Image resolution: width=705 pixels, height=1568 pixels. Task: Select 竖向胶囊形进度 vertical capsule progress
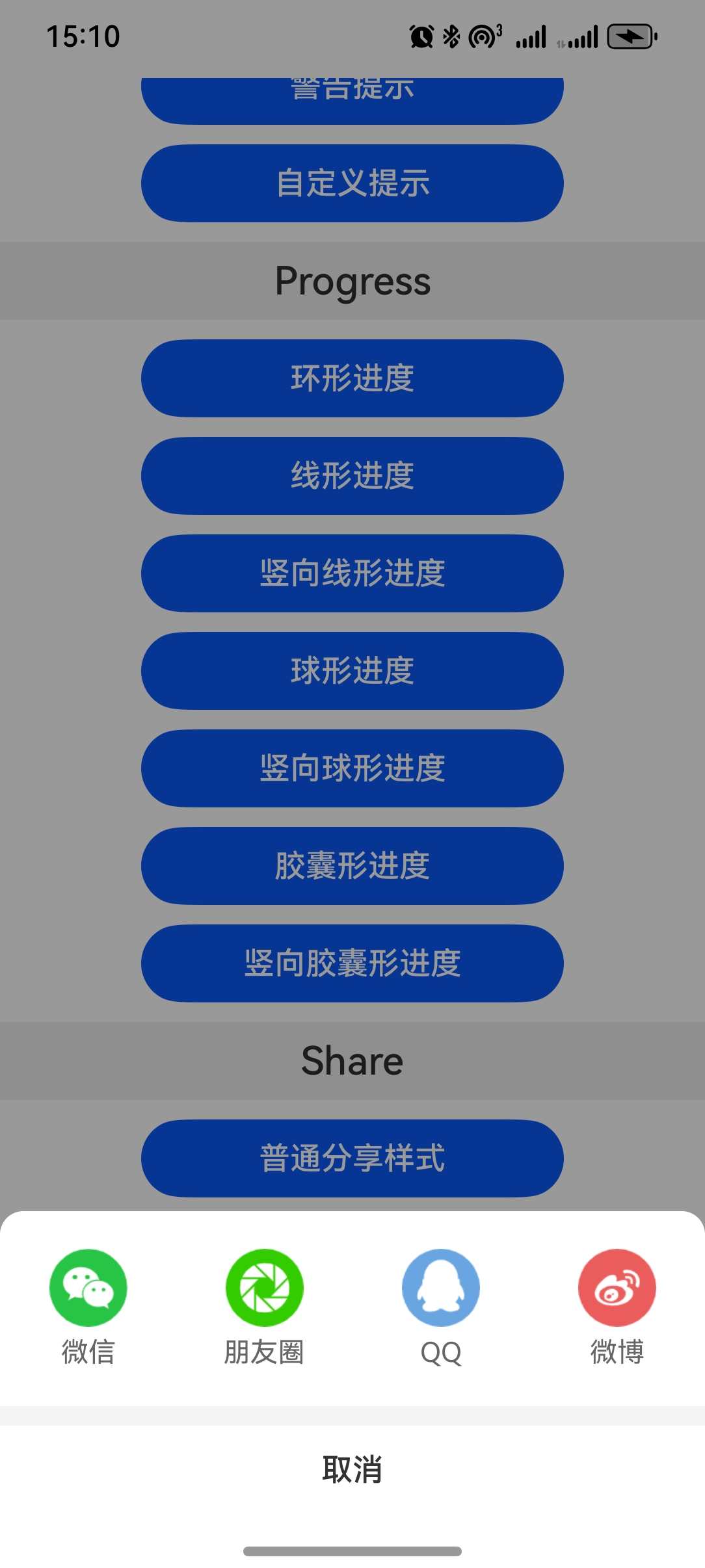pyautogui.click(x=352, y=964)
